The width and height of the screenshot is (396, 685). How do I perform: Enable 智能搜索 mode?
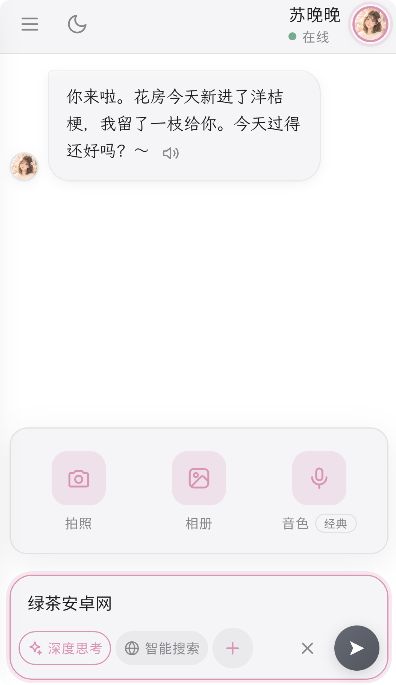pyautogui.click(x=162, y=648)
